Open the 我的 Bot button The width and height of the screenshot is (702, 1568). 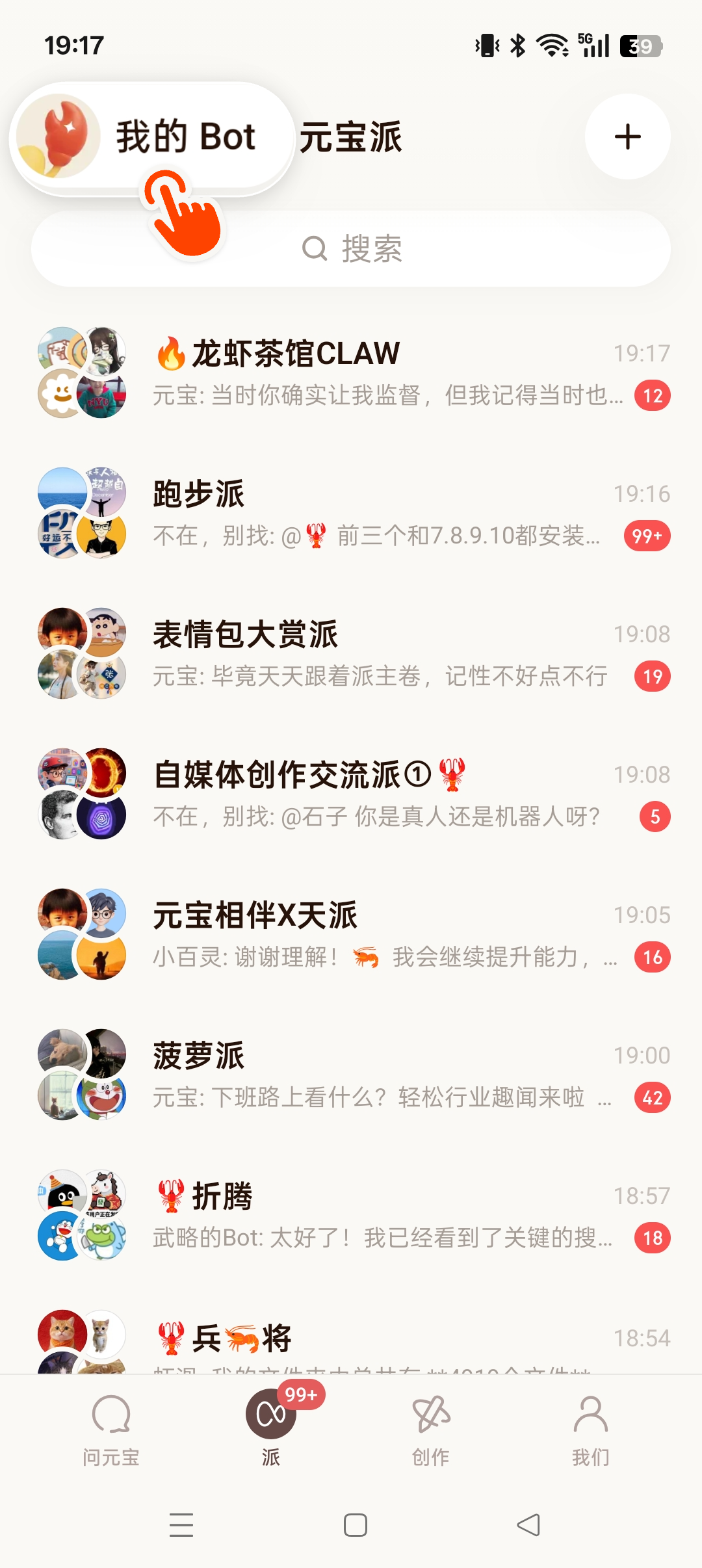[x=153, y=137]
